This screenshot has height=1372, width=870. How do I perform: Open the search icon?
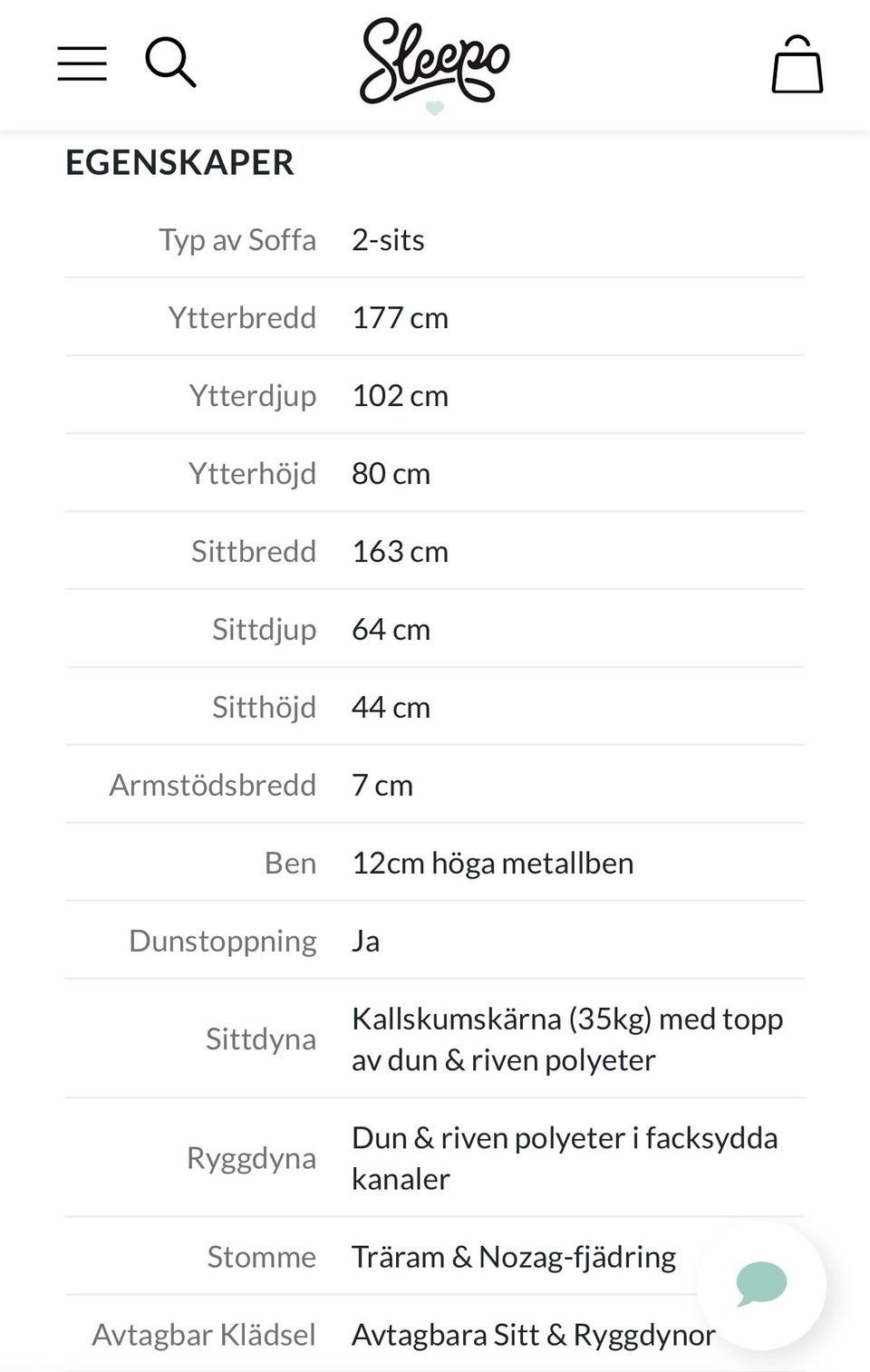click(170, 63)
